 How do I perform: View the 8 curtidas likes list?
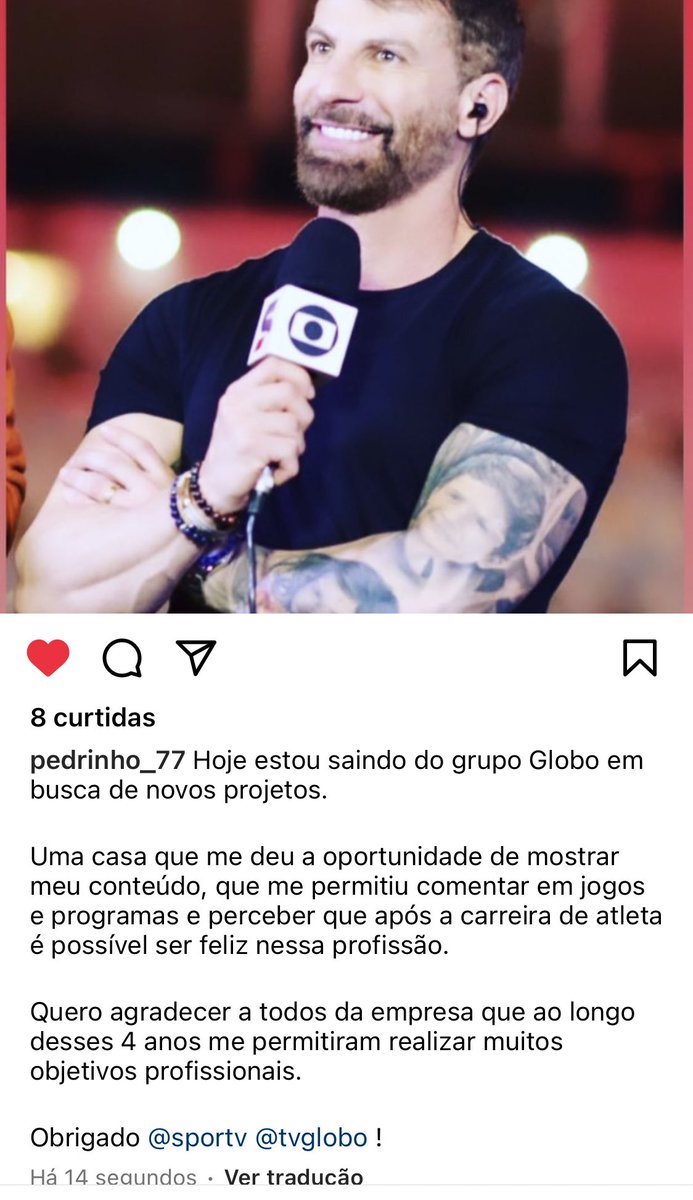pos(93,717)
